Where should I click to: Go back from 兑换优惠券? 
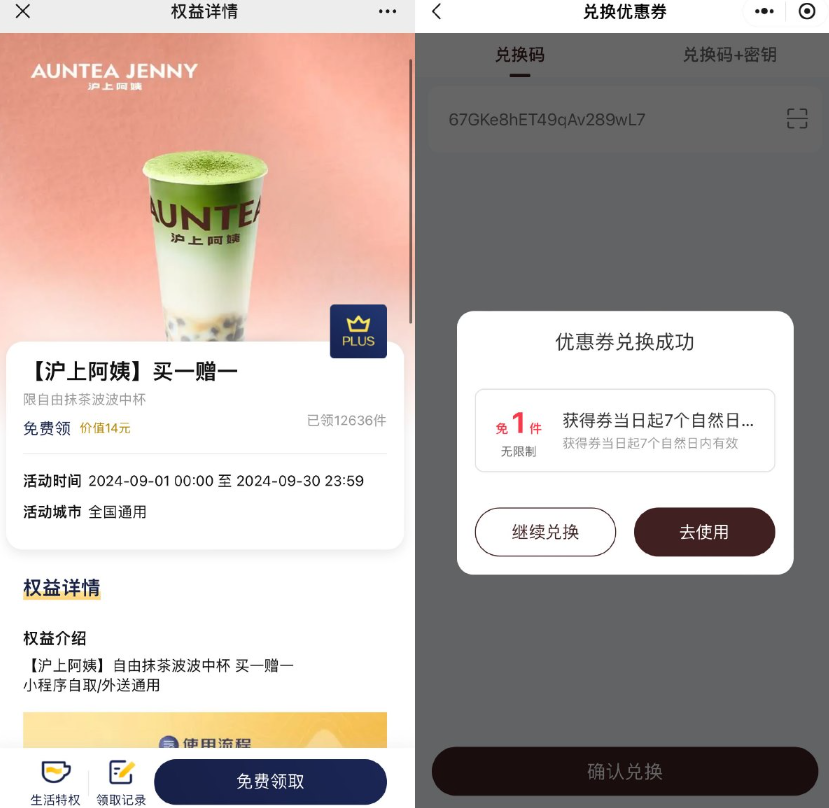coord(436,12)
